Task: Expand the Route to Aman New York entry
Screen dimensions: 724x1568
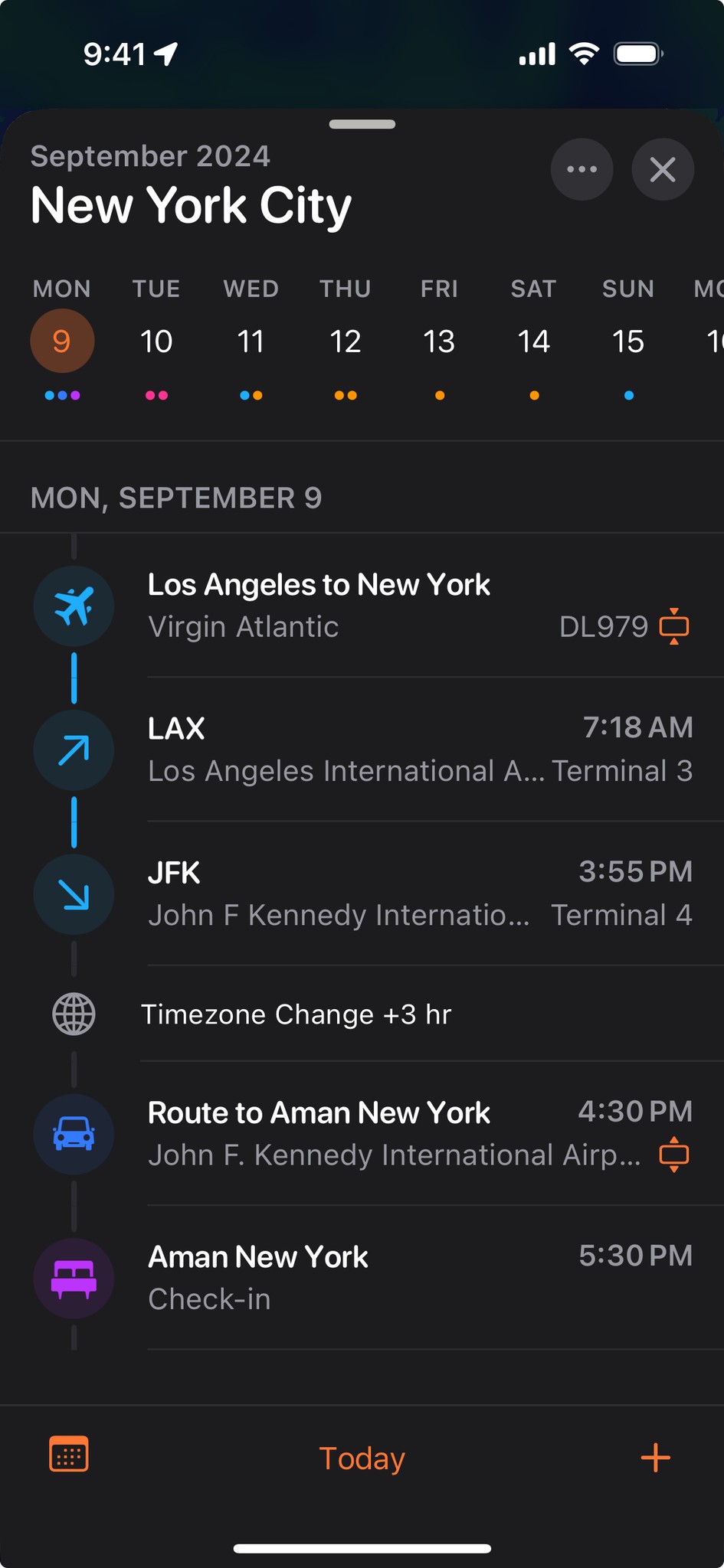Action: coord(673,1155)
